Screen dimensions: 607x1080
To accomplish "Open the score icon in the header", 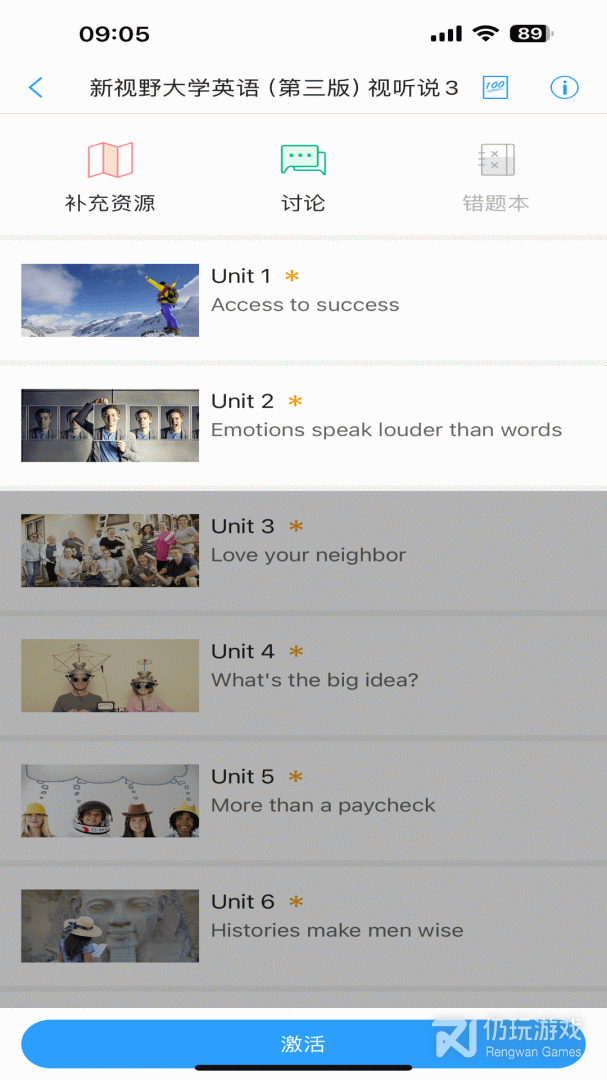I will point(495,88).
